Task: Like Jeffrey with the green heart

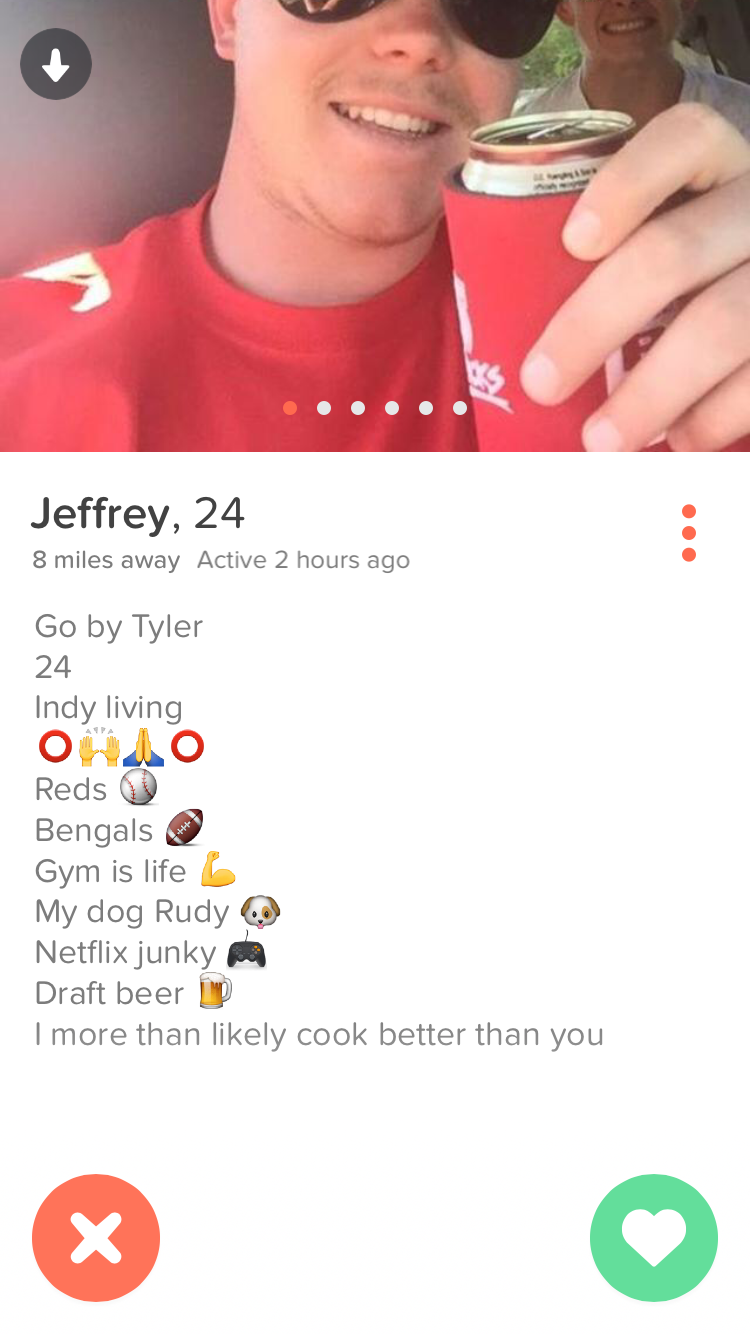Action: click(654, 1237)
